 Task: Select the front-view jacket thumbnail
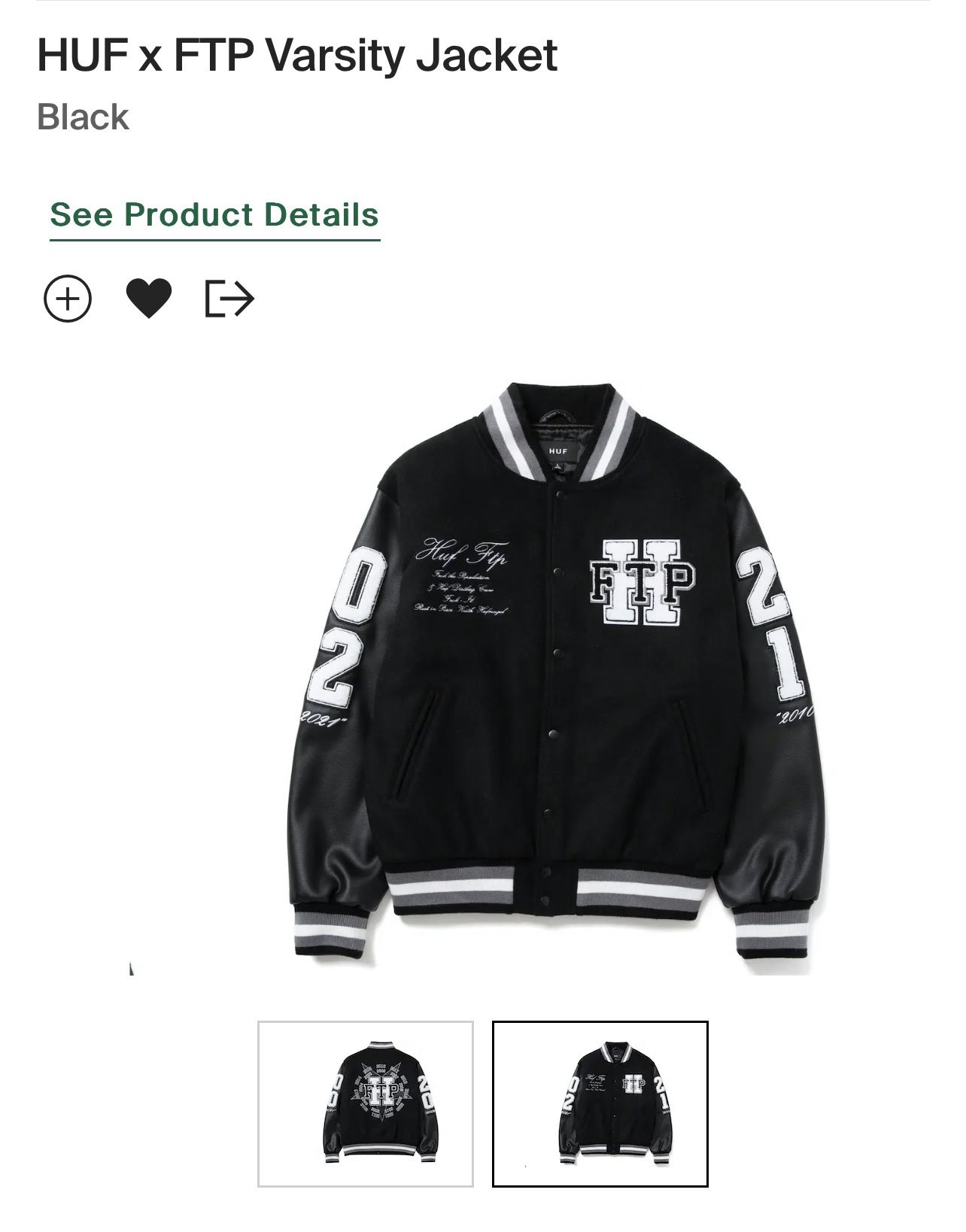point(600,1104)
